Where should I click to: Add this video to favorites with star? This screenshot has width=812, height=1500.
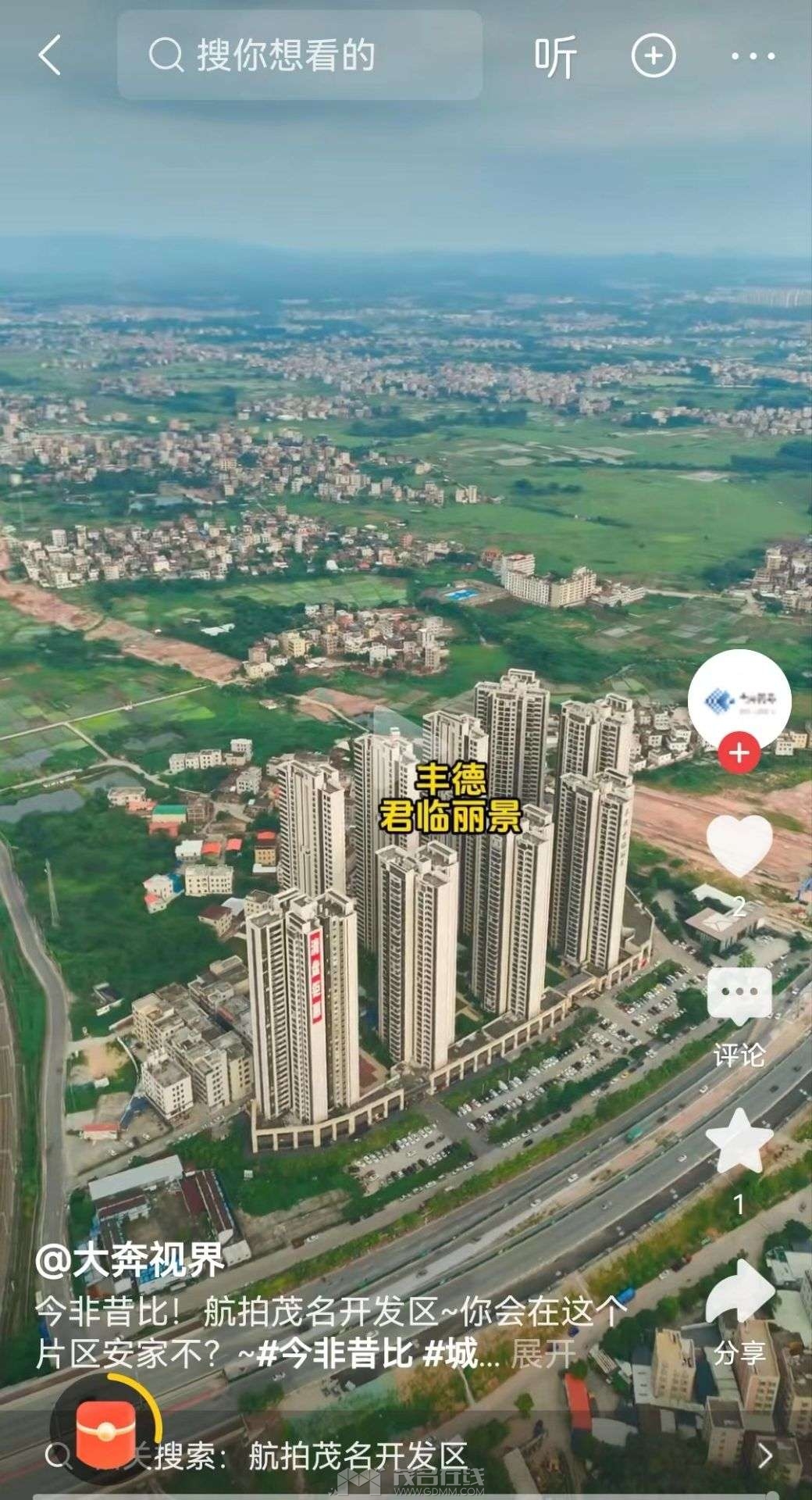point(739,1142)
